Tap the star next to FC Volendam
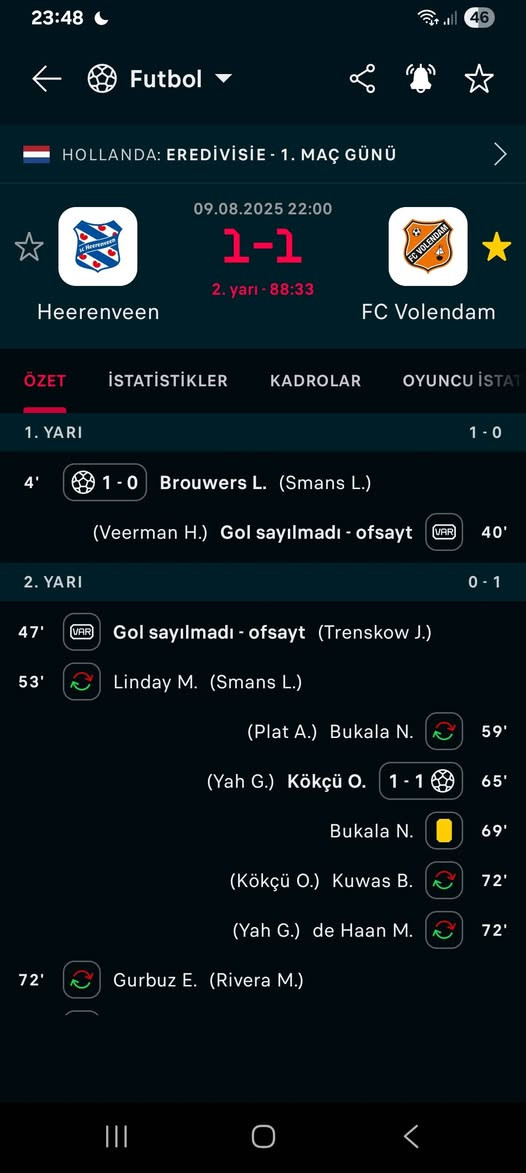The width and height of the screenshot is (526, 1173). 496,247
